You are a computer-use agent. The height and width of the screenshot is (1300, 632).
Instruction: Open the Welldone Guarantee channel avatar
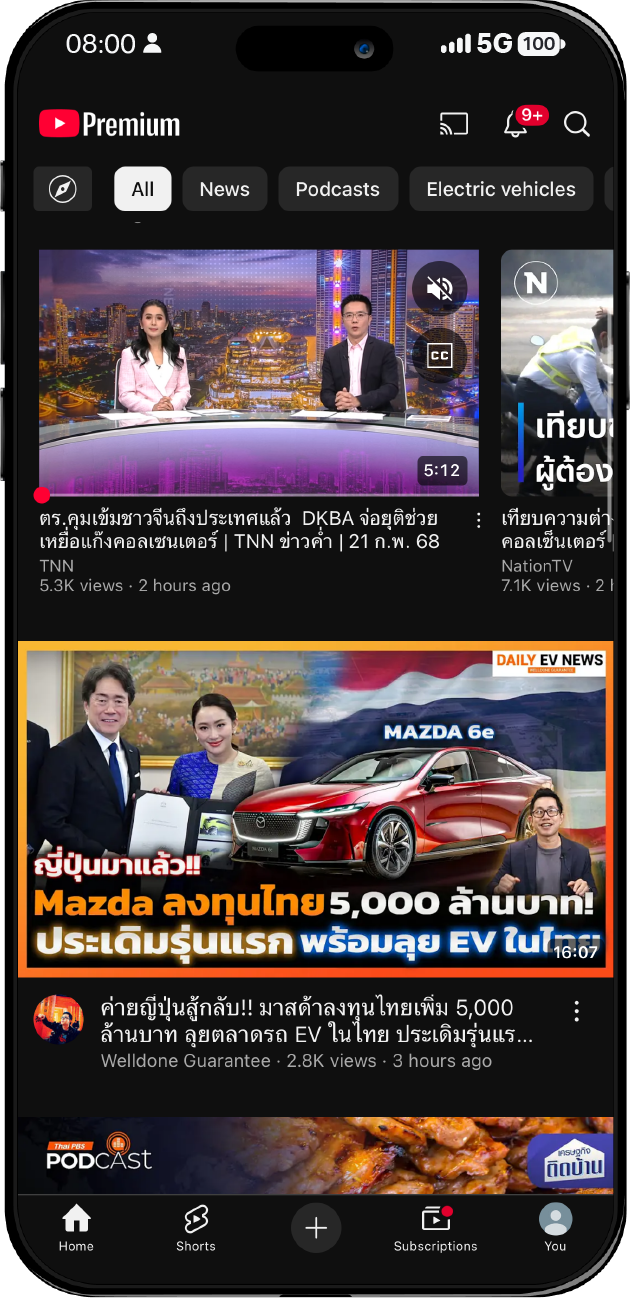click(x=59, y=1019)
